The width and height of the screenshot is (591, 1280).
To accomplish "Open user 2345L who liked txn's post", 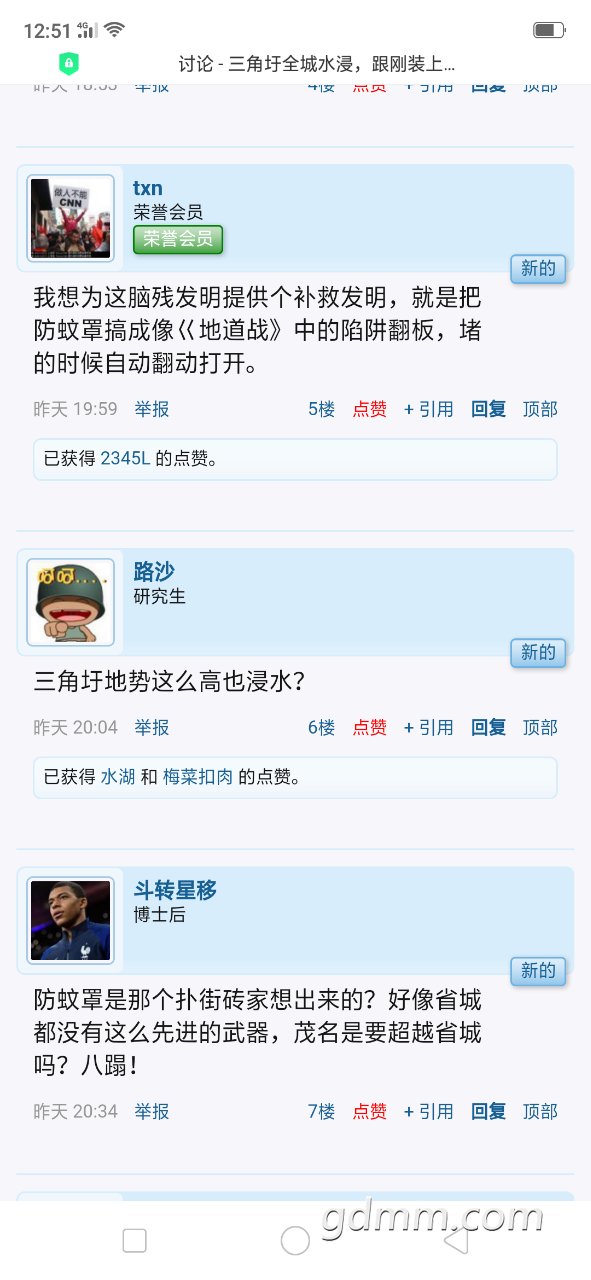I will [125, 459].
